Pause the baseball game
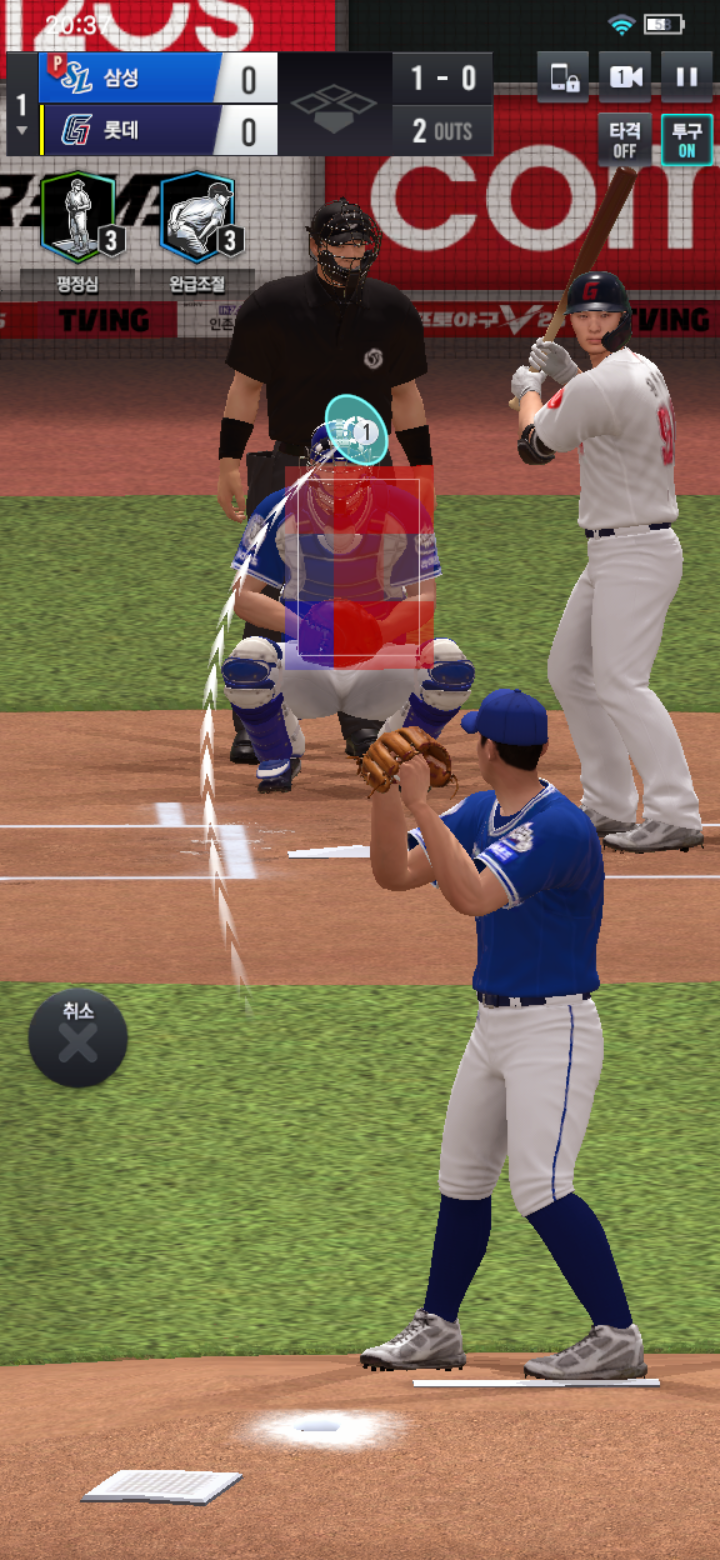This screenshot has height=1560, width=720. (686, 78)
